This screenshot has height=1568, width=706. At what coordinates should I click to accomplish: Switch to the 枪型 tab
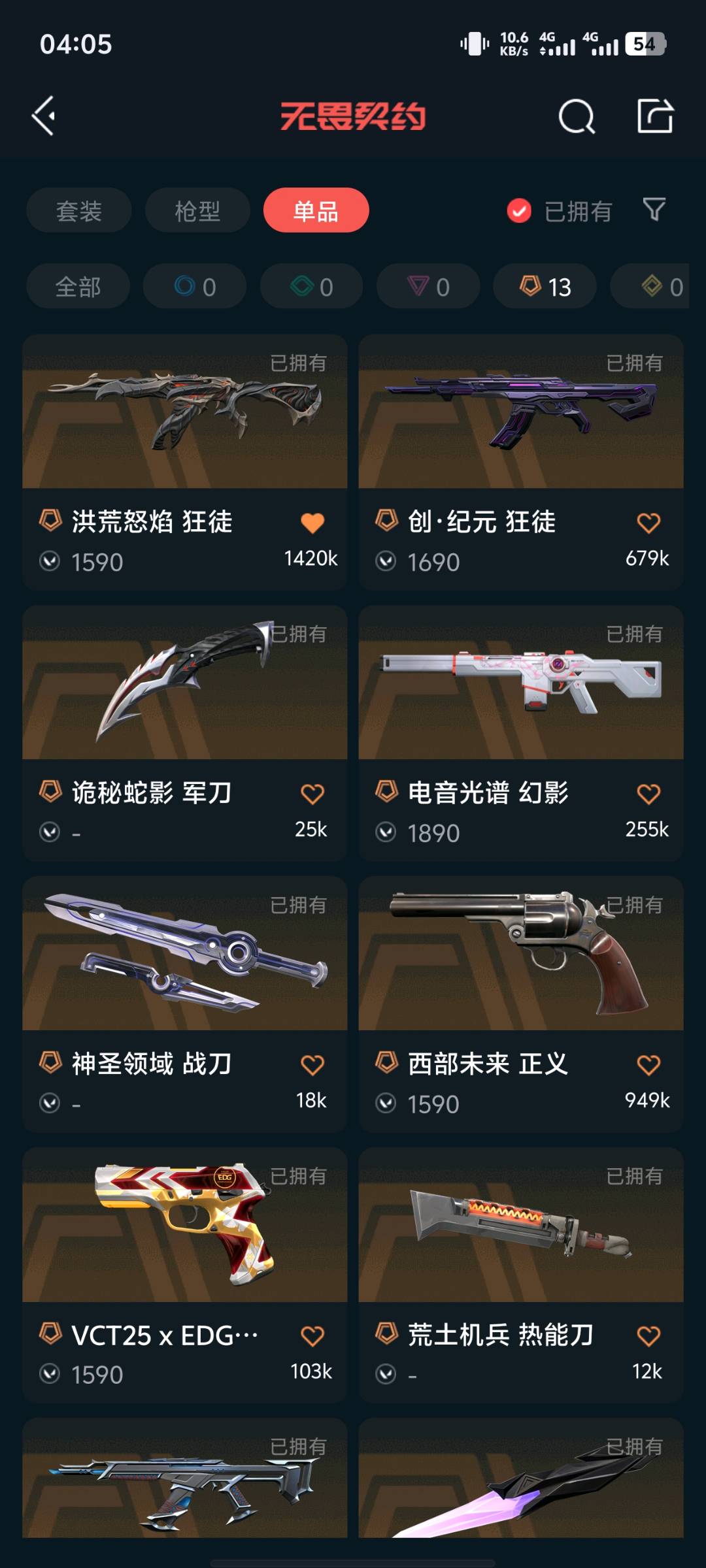coord(197,210)
